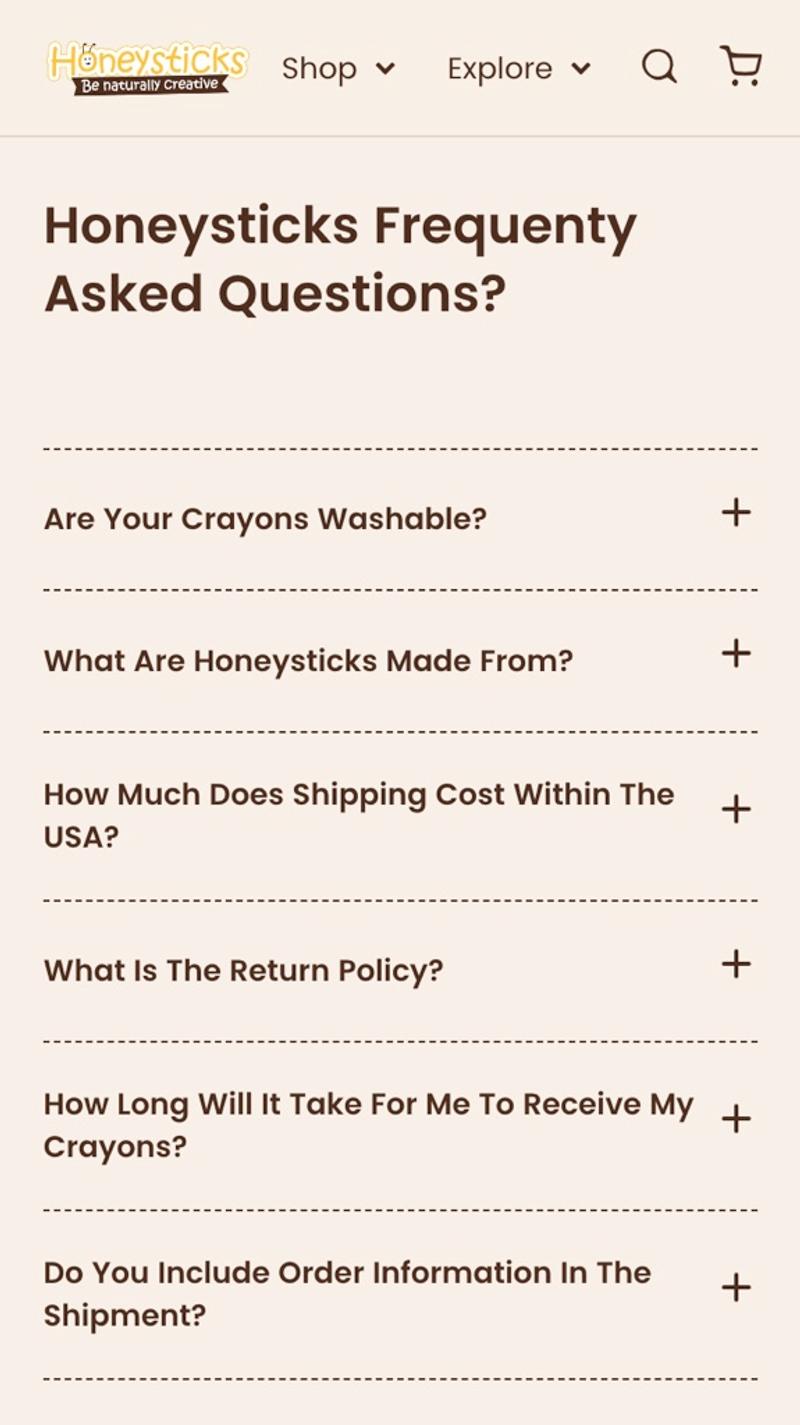Expand What Is The Return Policy
Image resolution: width=800 pixels, height=1425 pixels.
pos(400,970)
